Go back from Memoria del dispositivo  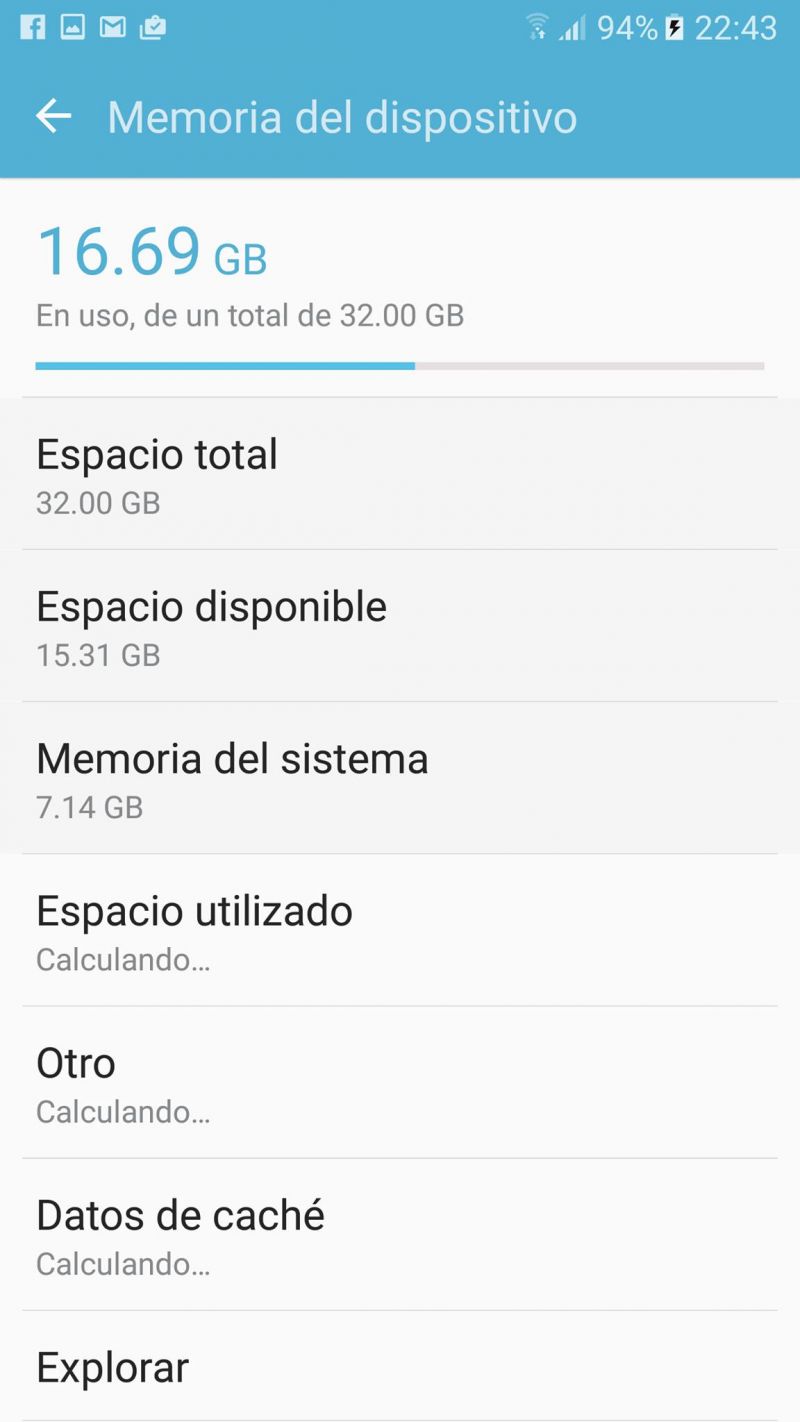coord(54,117)
